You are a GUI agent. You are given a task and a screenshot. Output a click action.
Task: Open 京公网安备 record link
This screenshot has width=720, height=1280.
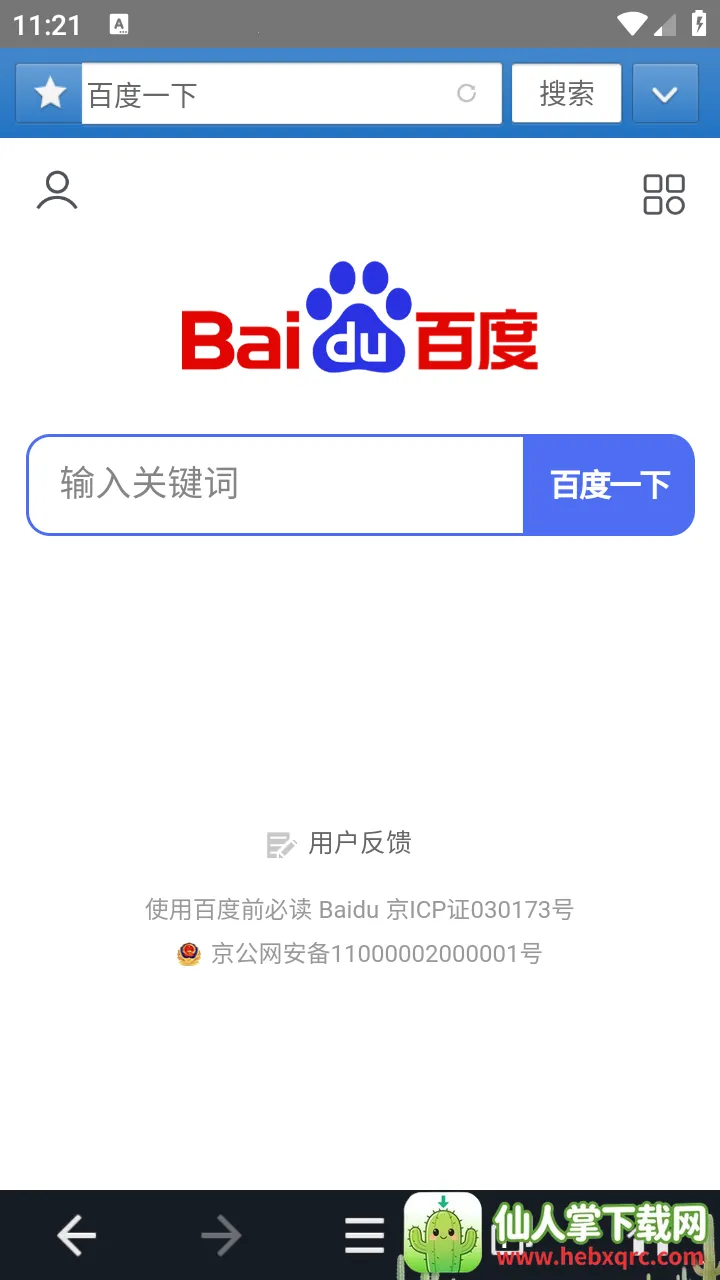pos(375,954)
